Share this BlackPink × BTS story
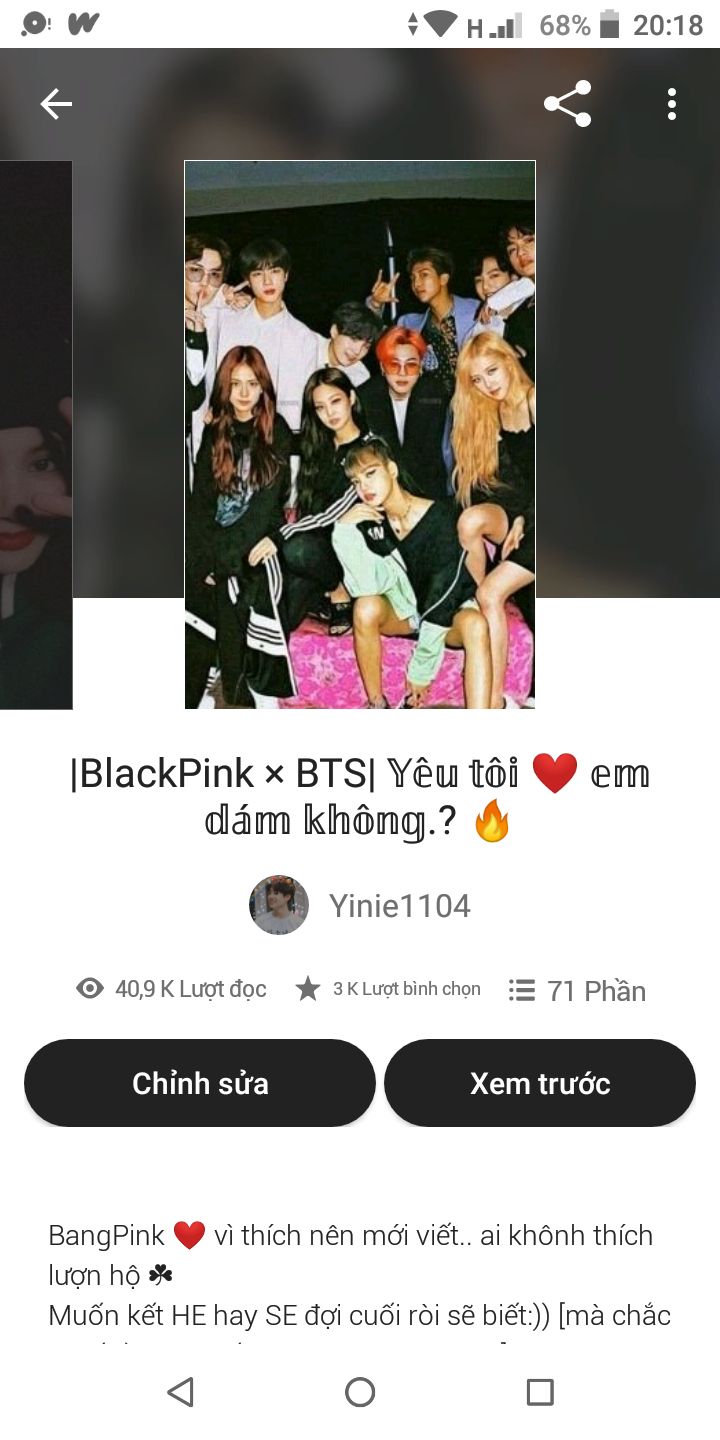 tap(567, 104)
